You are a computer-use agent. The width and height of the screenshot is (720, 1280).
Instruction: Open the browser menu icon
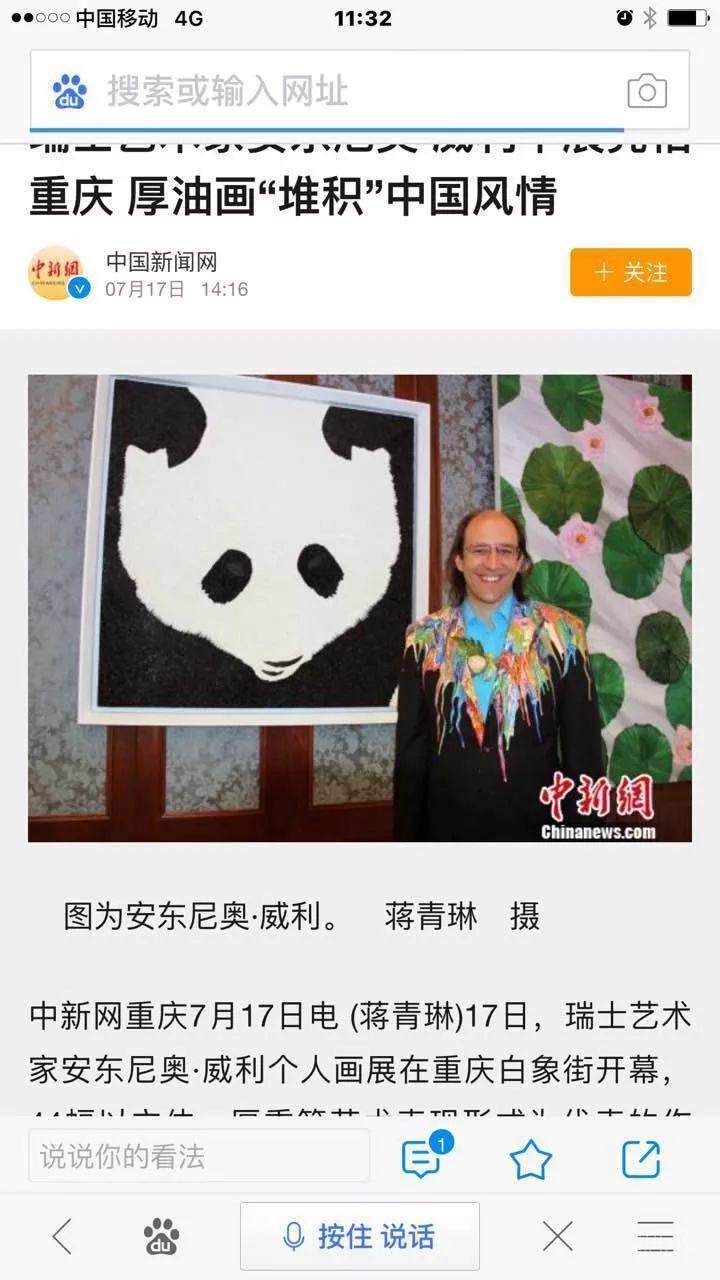(x=655, y=1237)
